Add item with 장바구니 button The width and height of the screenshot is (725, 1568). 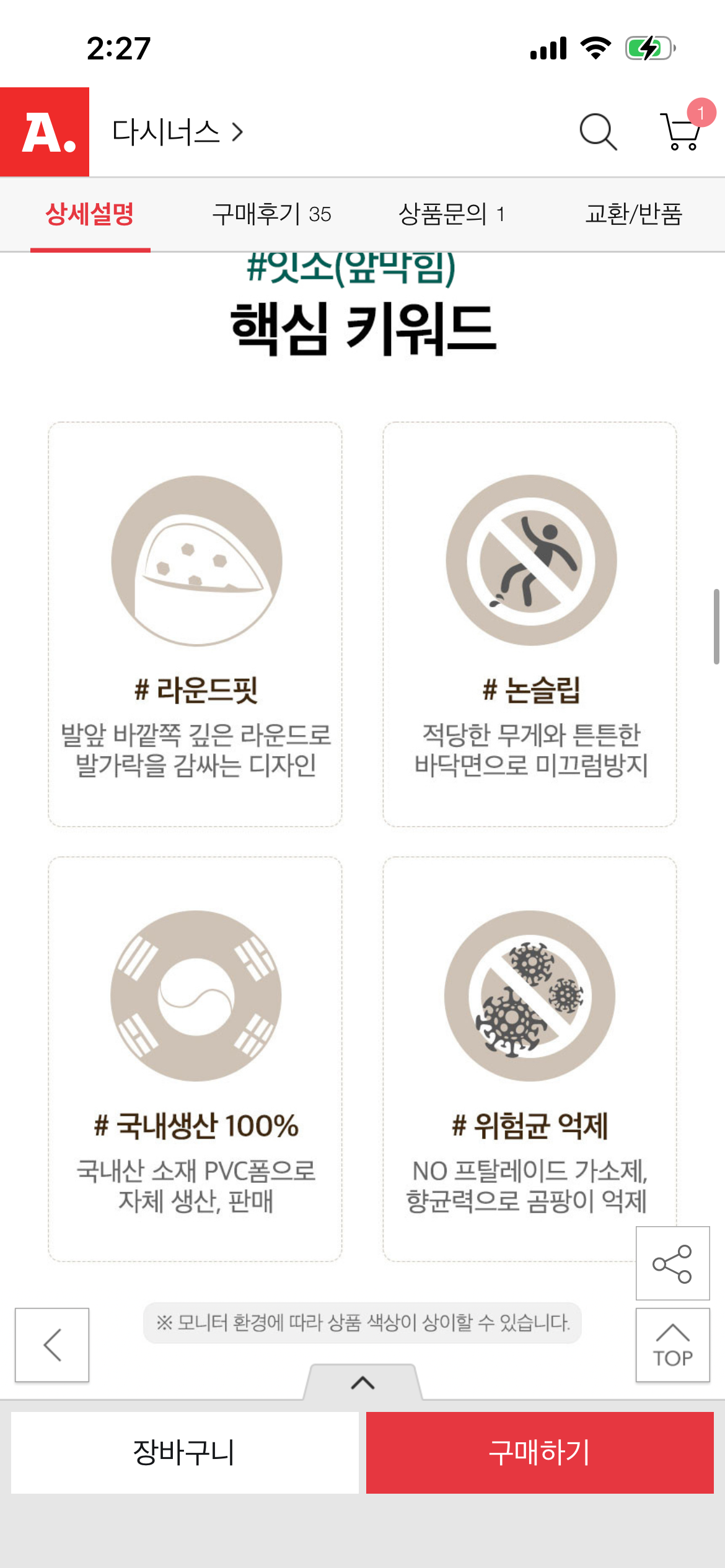tap(185, 1453)
